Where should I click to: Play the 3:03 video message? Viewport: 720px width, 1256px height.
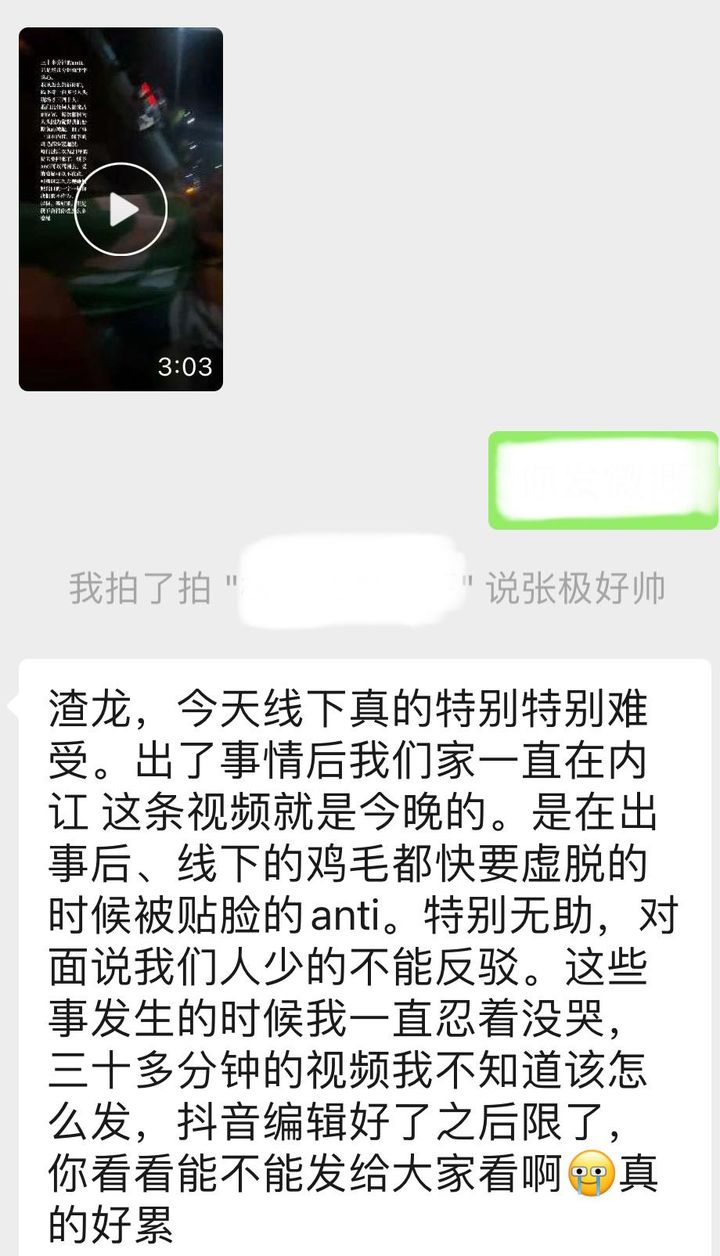[x=121, y=209]
